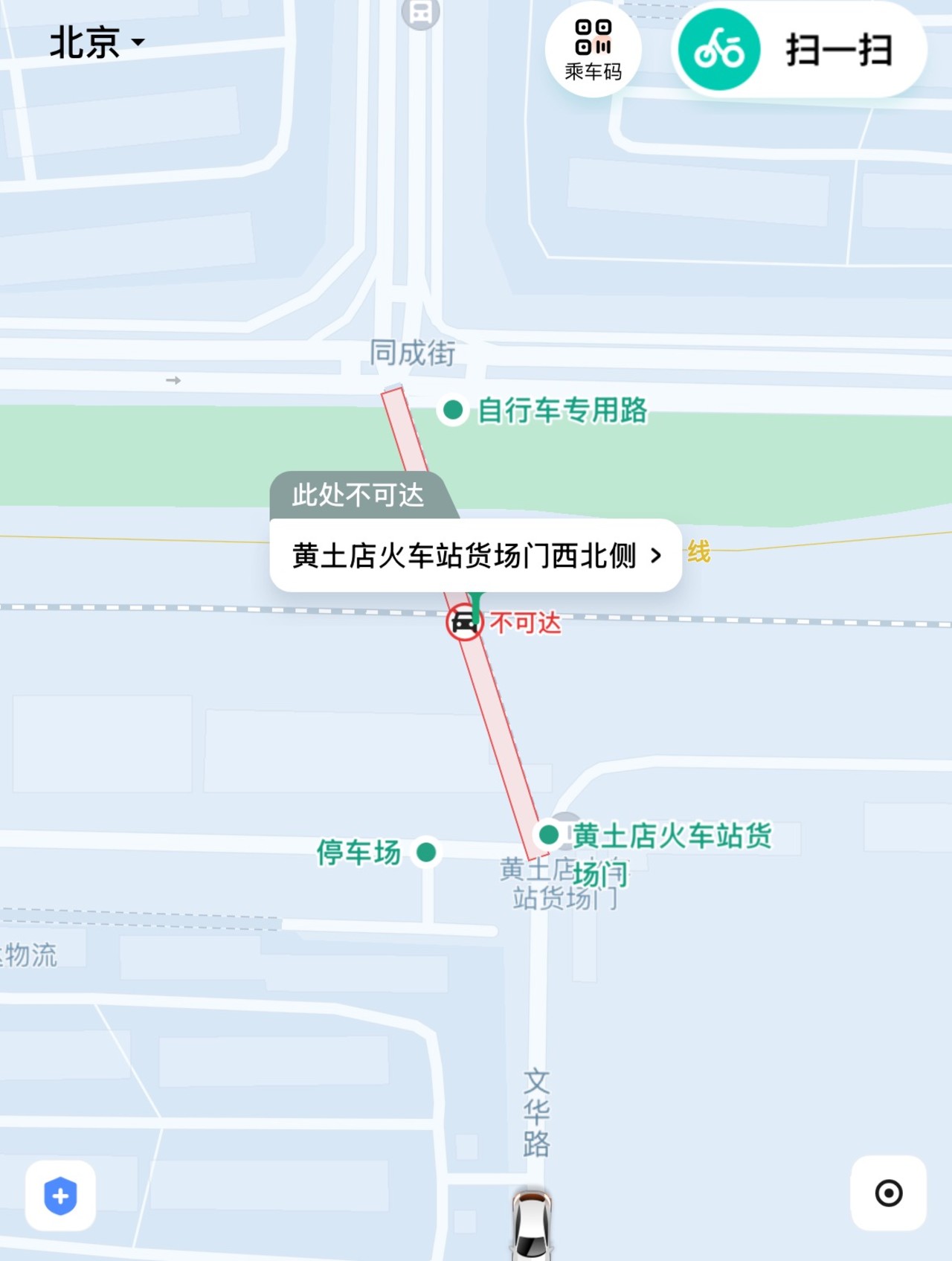Select the 停车场 pickup point

[426, 852]
